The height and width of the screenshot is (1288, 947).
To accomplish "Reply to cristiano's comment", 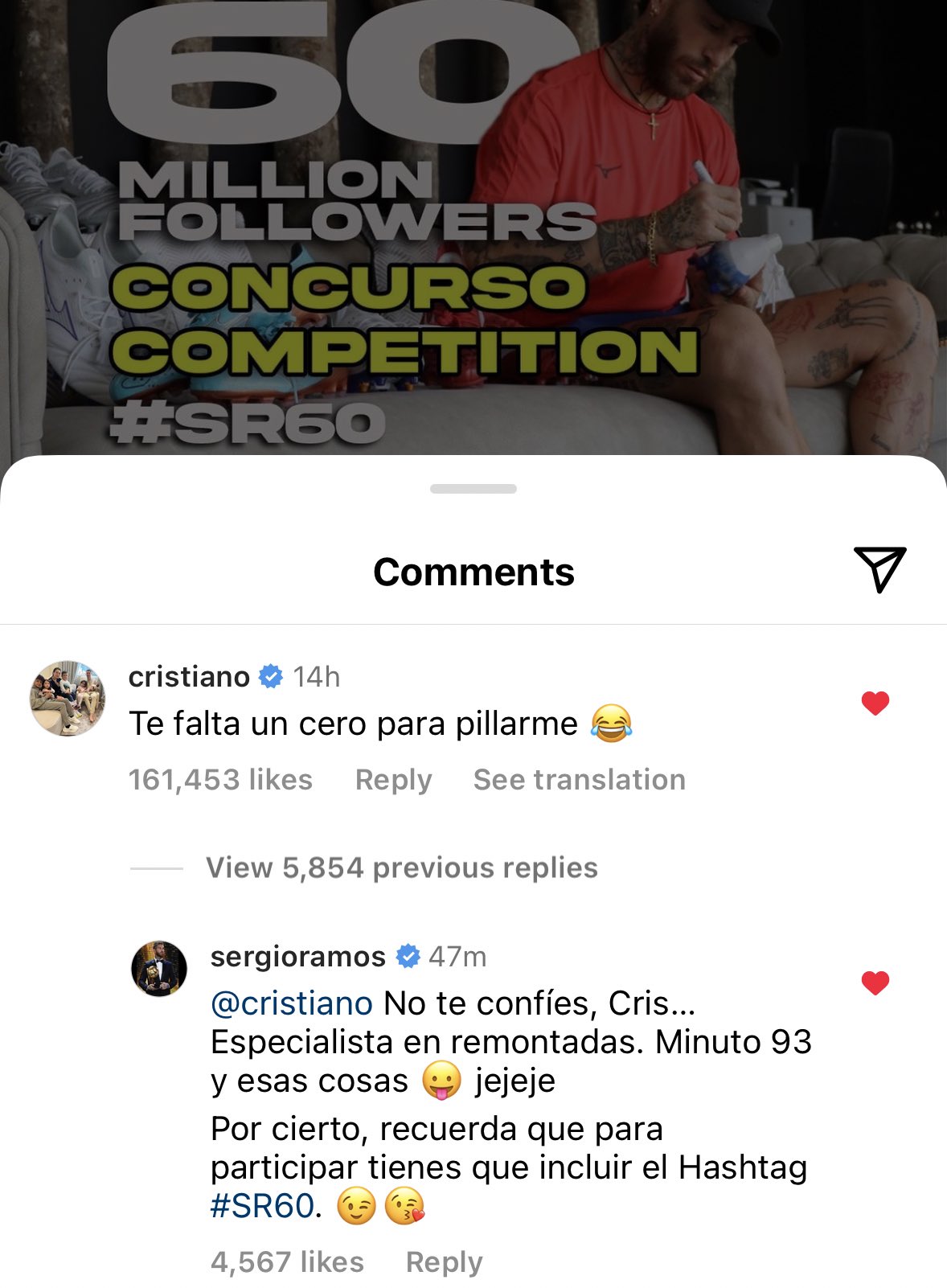I will click(393, 780).
